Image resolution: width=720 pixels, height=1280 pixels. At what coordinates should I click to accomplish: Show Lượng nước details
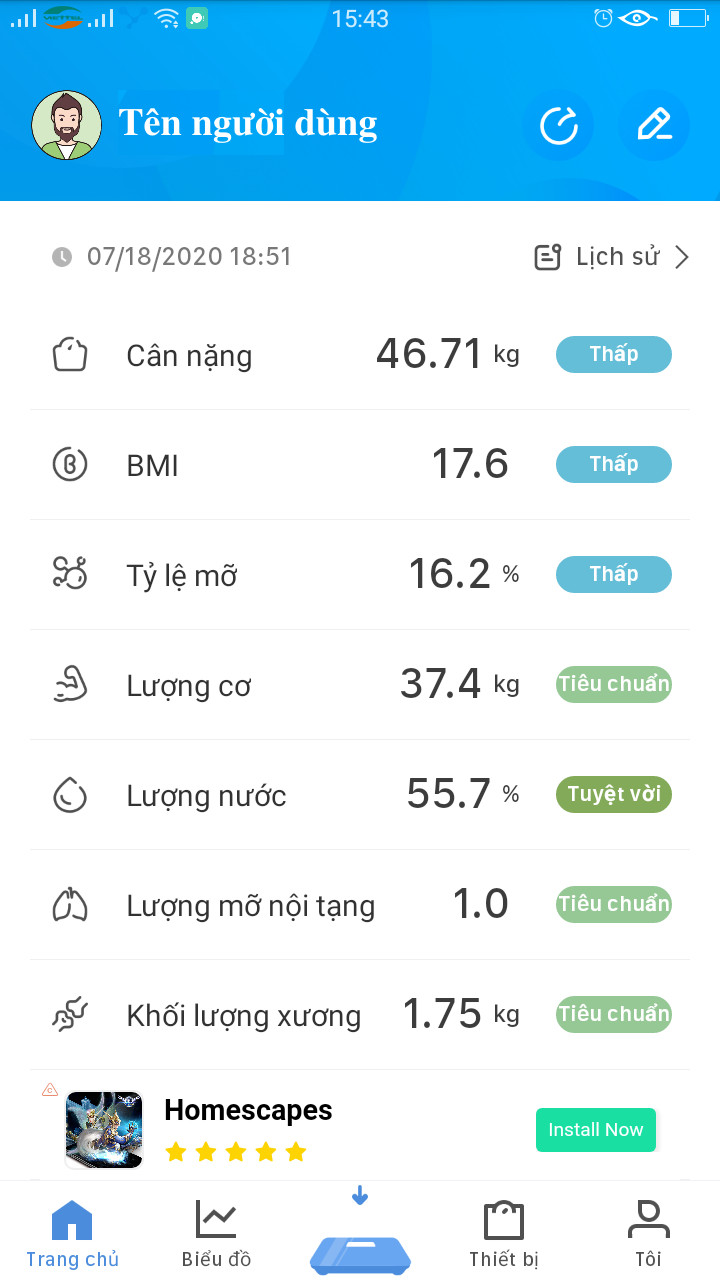pyautogui.click(x=360, y=795)
